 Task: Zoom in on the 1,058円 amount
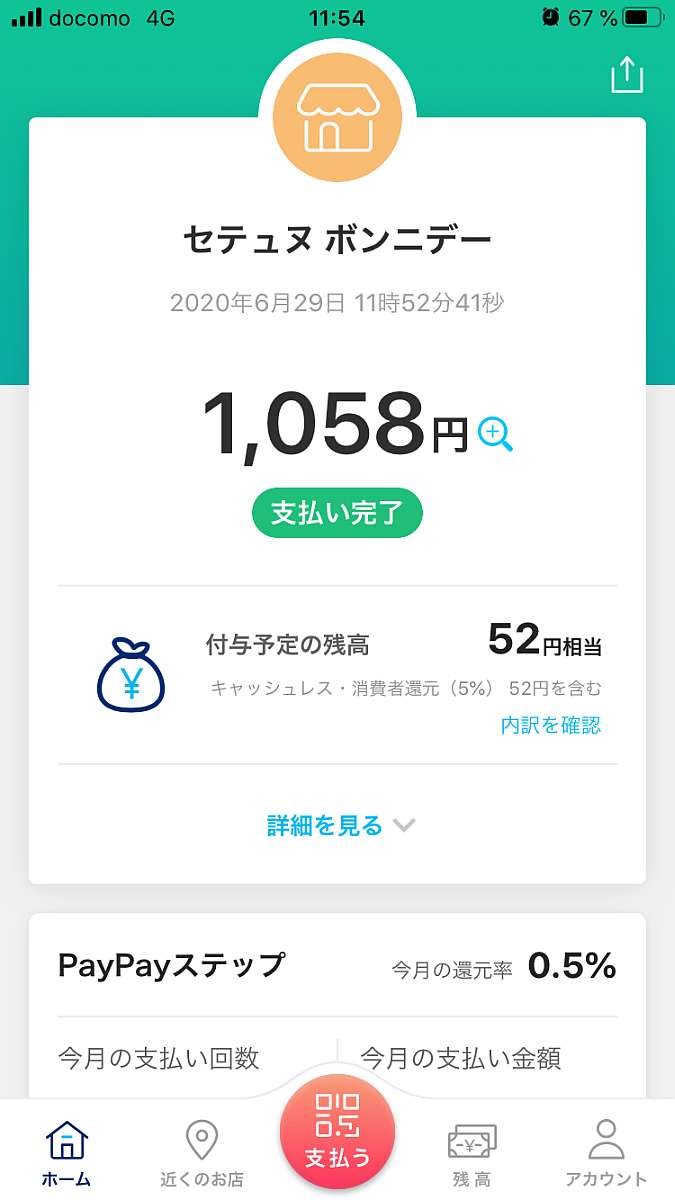[496, 434]
